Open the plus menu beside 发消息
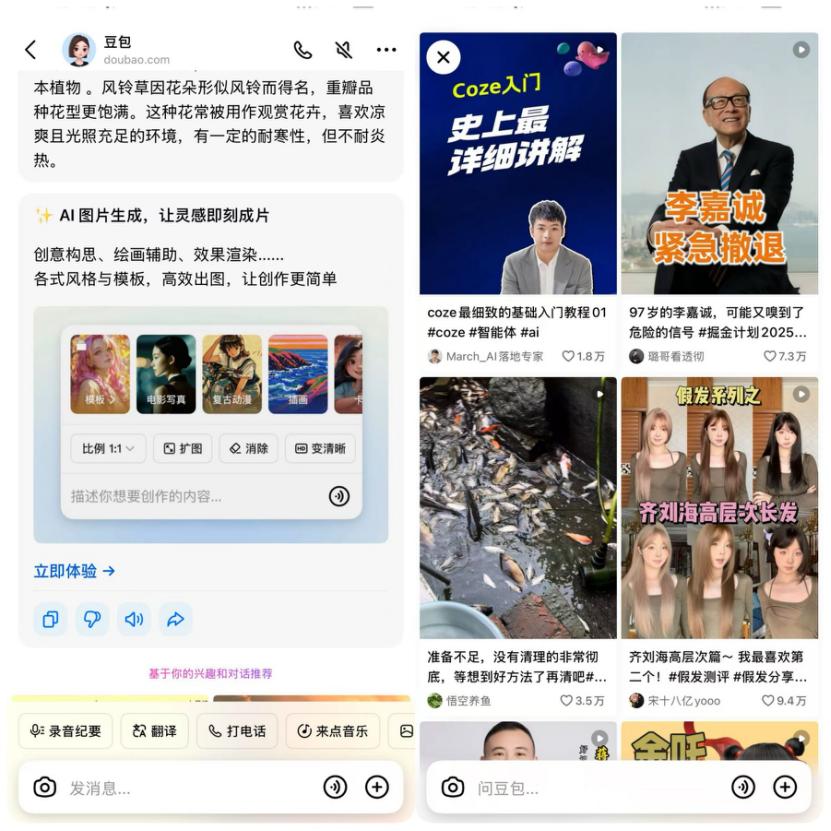 (x=377, y=788)
